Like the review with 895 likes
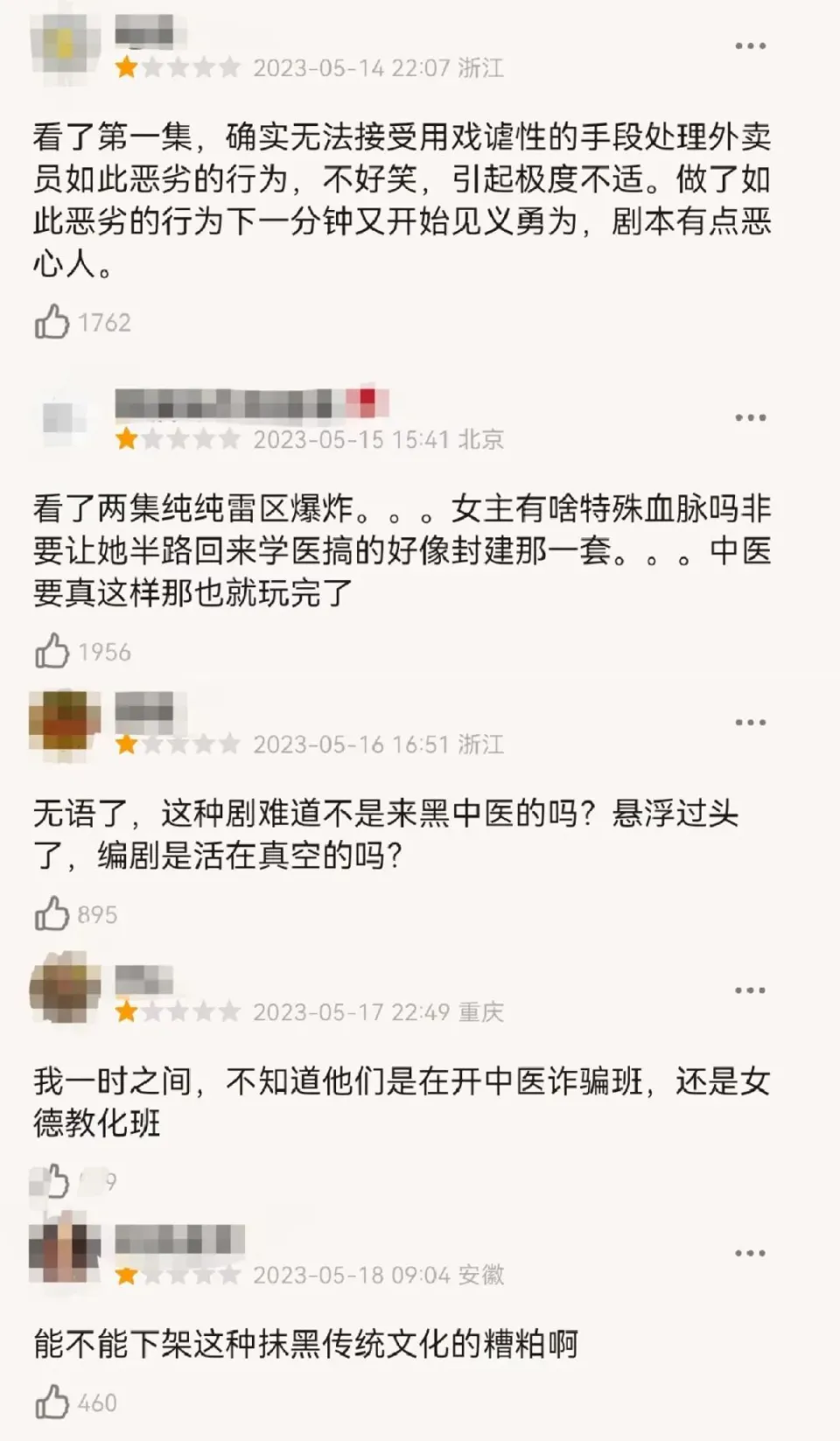The width and height of the screenshot is (840, 1441). pyautogui.click(x=52, y=913)
